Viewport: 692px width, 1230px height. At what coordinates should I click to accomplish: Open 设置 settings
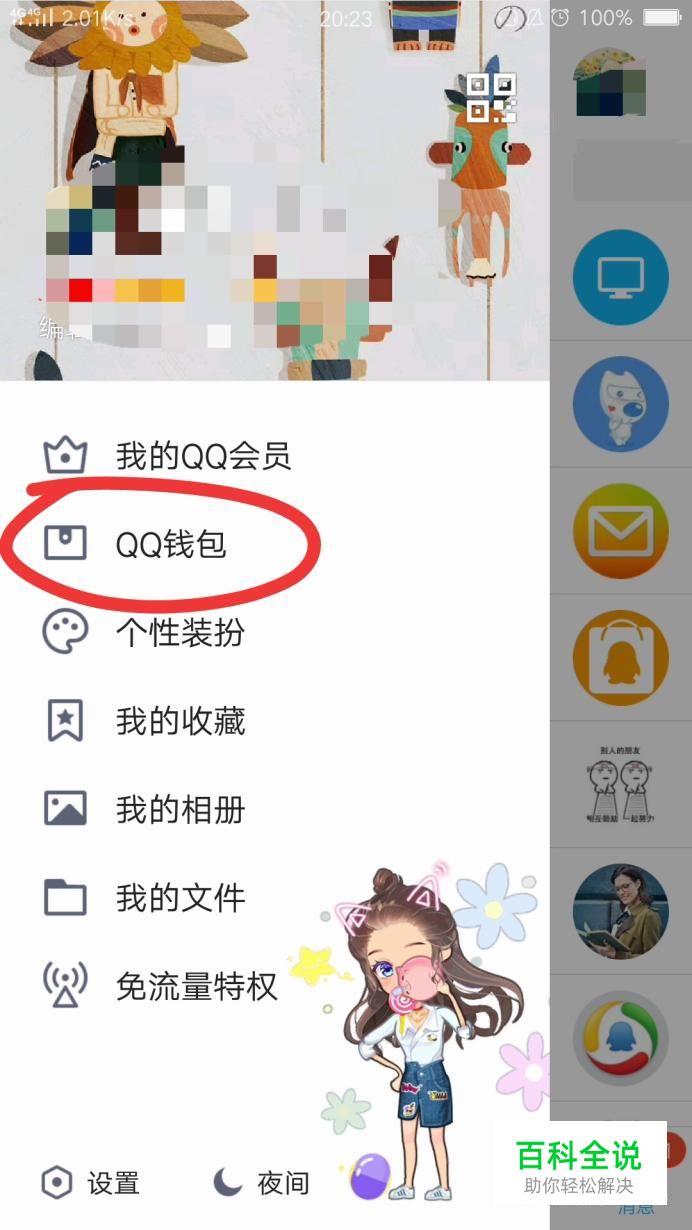coord(92,1184)
